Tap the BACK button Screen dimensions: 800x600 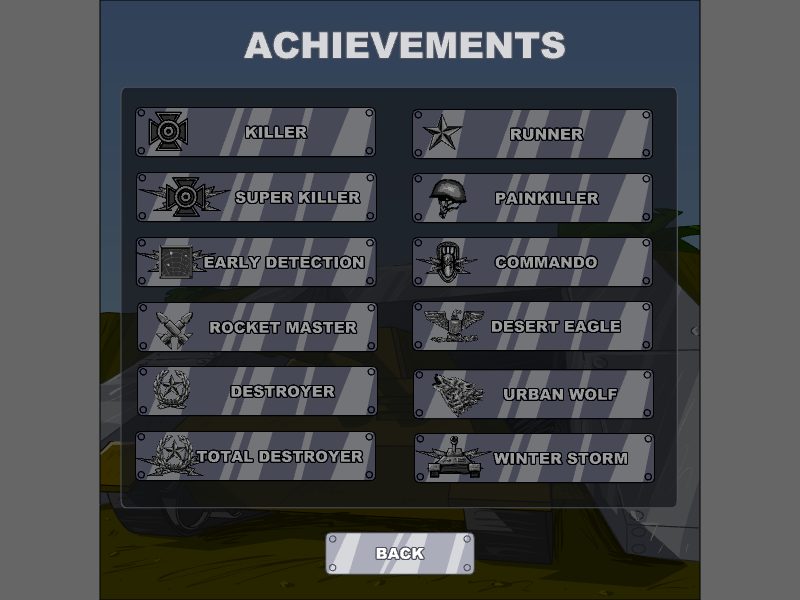[400, 553]
